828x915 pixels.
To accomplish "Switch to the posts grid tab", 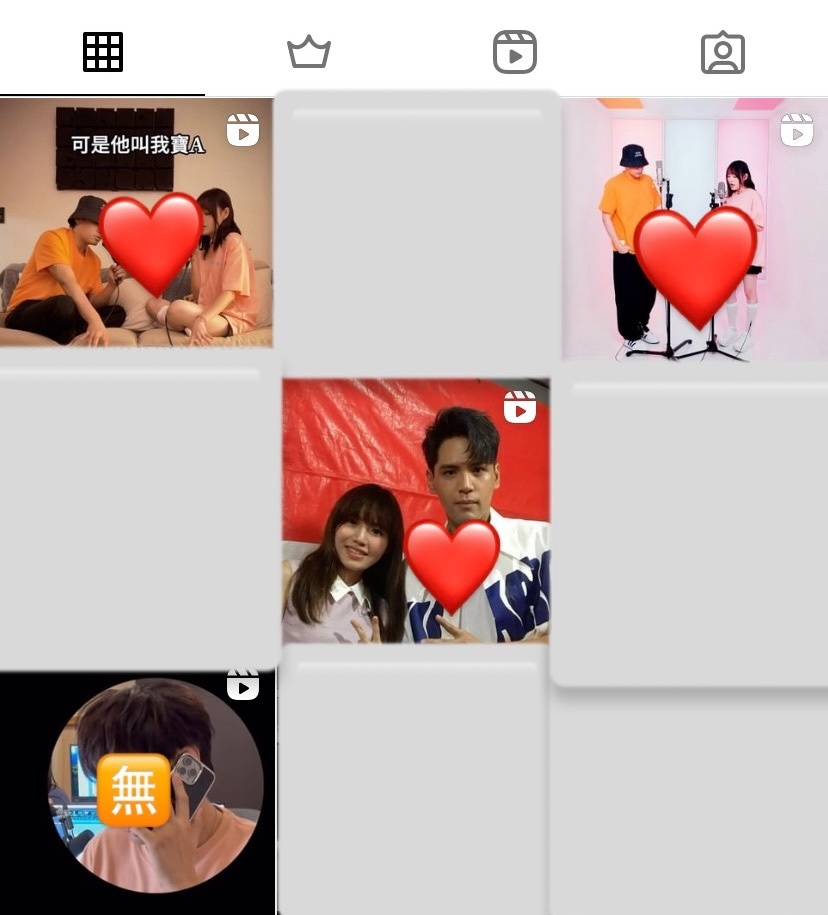I will (x=103, y=52).
